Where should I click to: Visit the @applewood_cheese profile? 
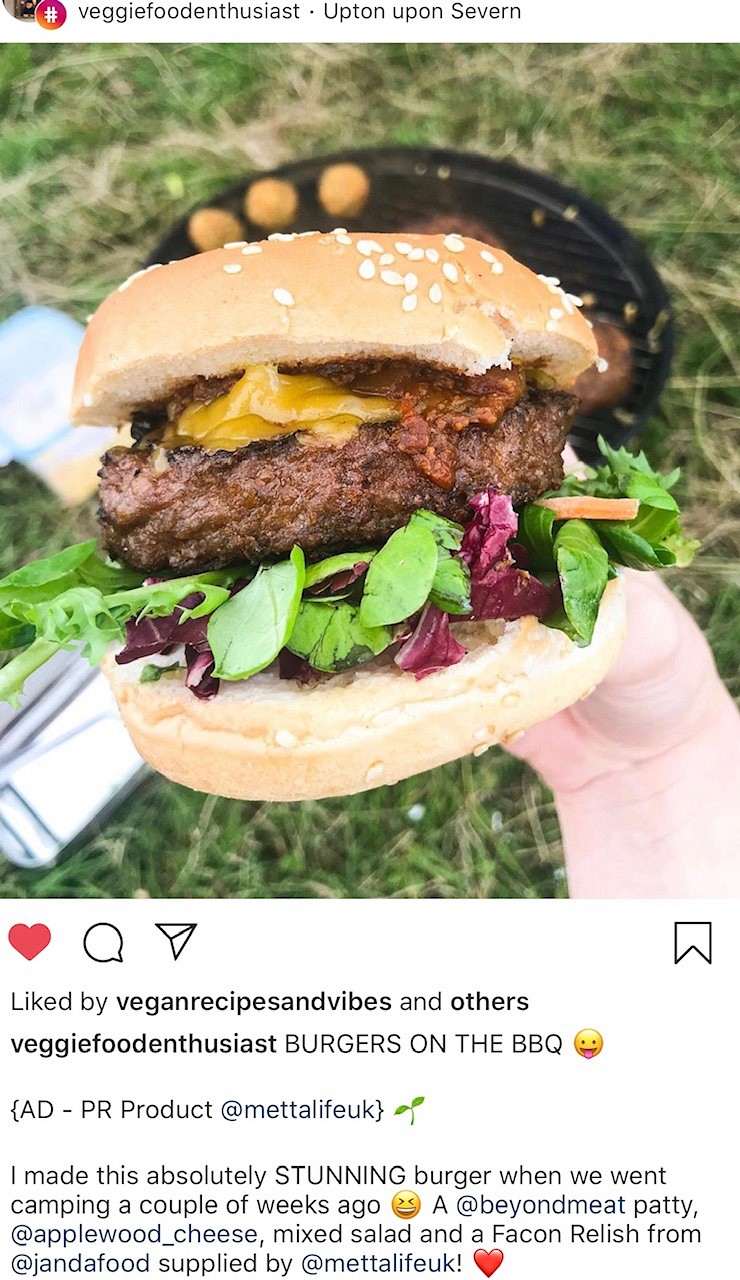point(134,1234)
